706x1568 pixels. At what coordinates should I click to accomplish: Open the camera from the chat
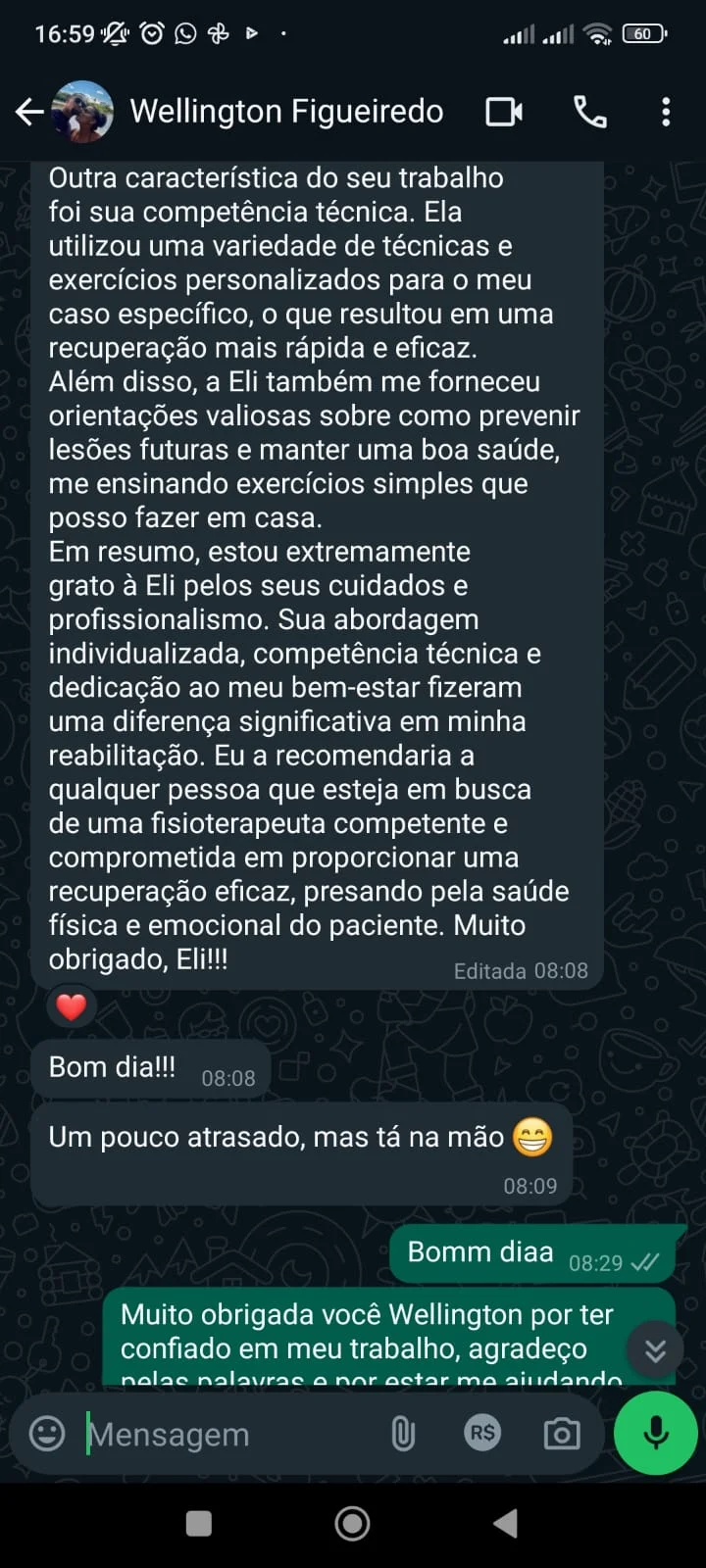coord(562,1434)
